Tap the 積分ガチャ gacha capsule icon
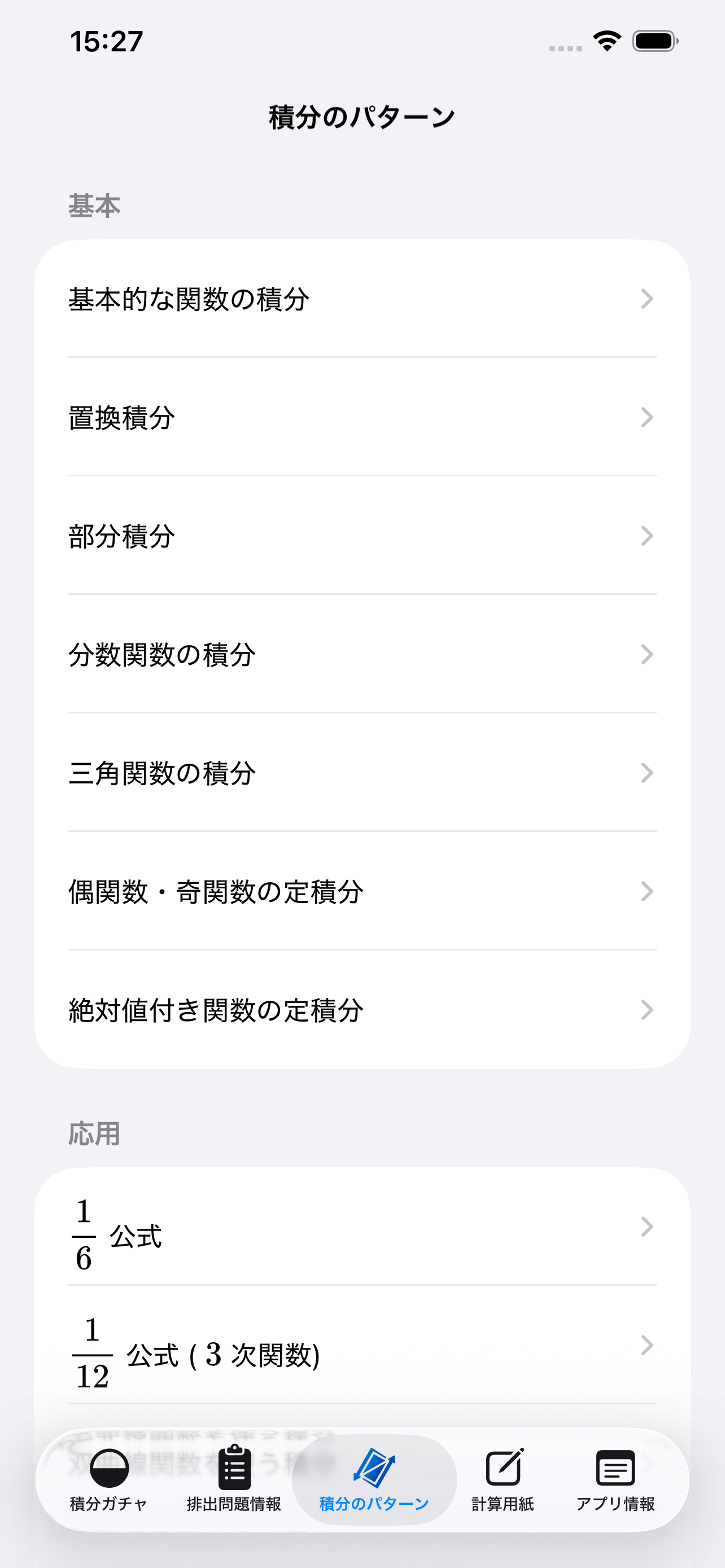This screenshot has height=1568, width=725. 108,1470
